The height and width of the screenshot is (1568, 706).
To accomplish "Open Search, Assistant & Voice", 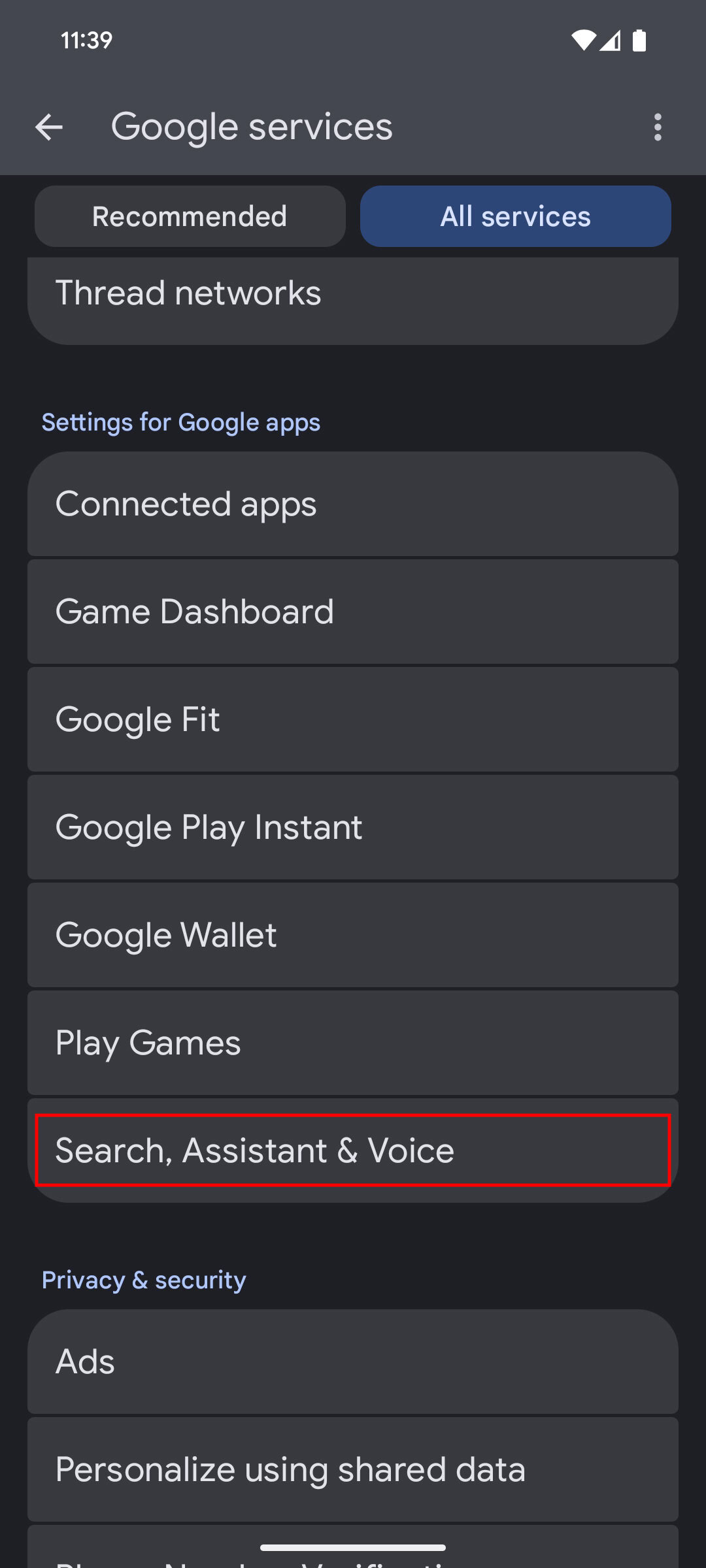I will [353, 1150].
